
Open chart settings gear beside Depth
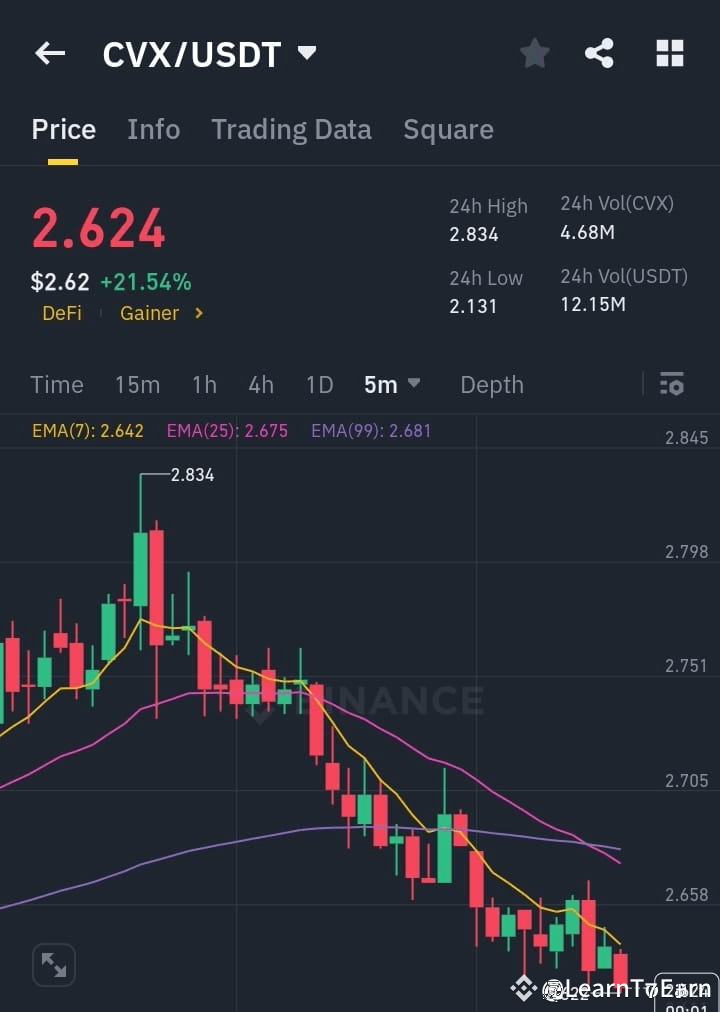coord(671,384)
